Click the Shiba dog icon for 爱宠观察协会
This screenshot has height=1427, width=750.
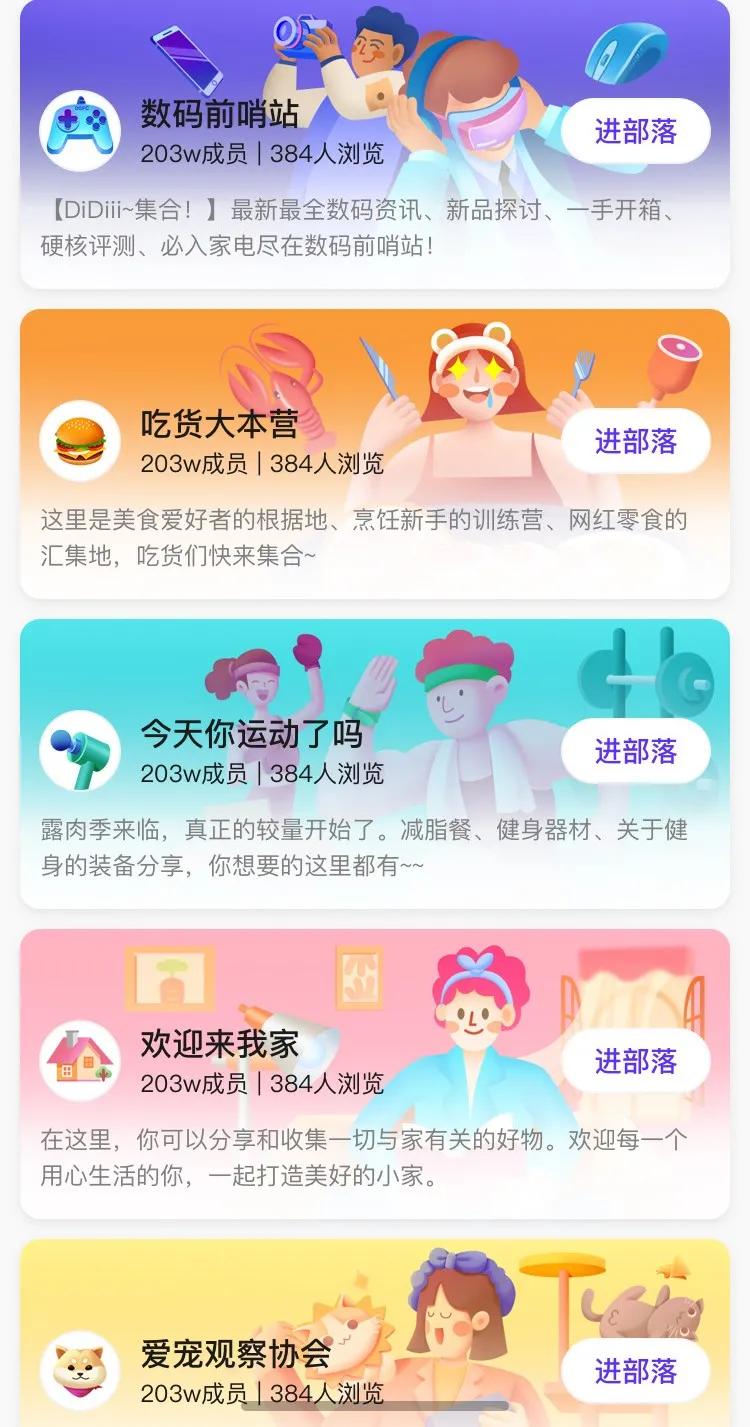tap(80, 1371)
